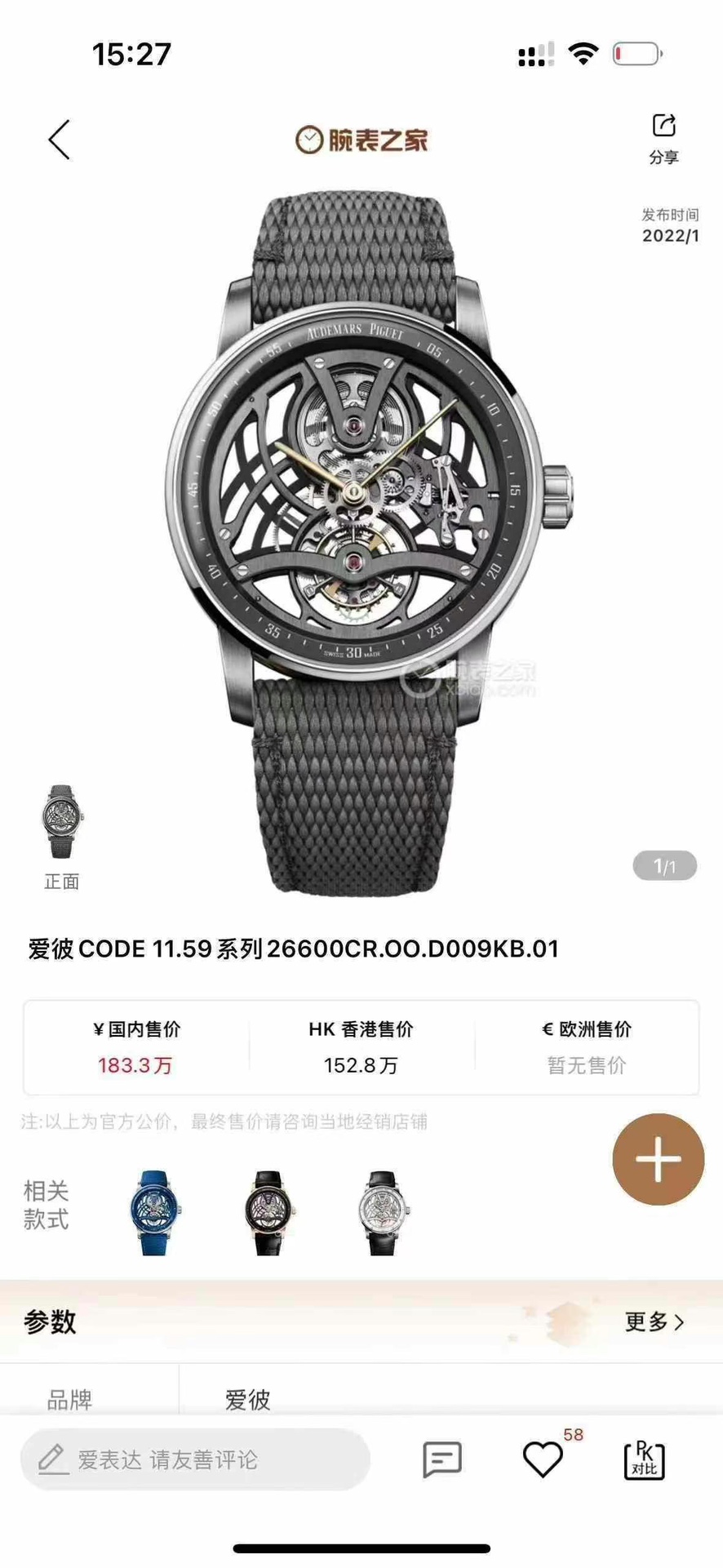Open the PK 对比 comparison
Screen dimensions: 723x1568
(645, 1459)
